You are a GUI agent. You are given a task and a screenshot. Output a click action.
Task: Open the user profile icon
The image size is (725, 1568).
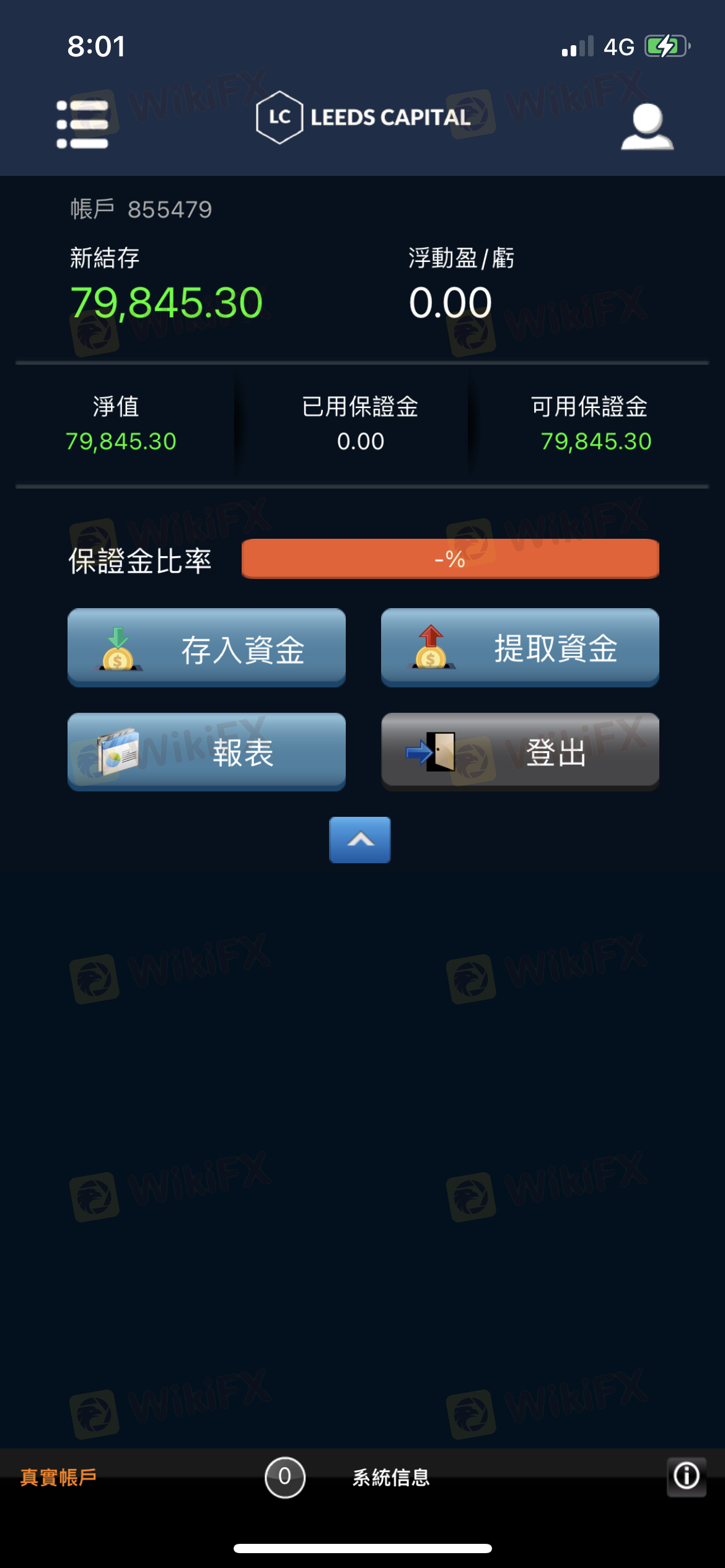(647, 126)
